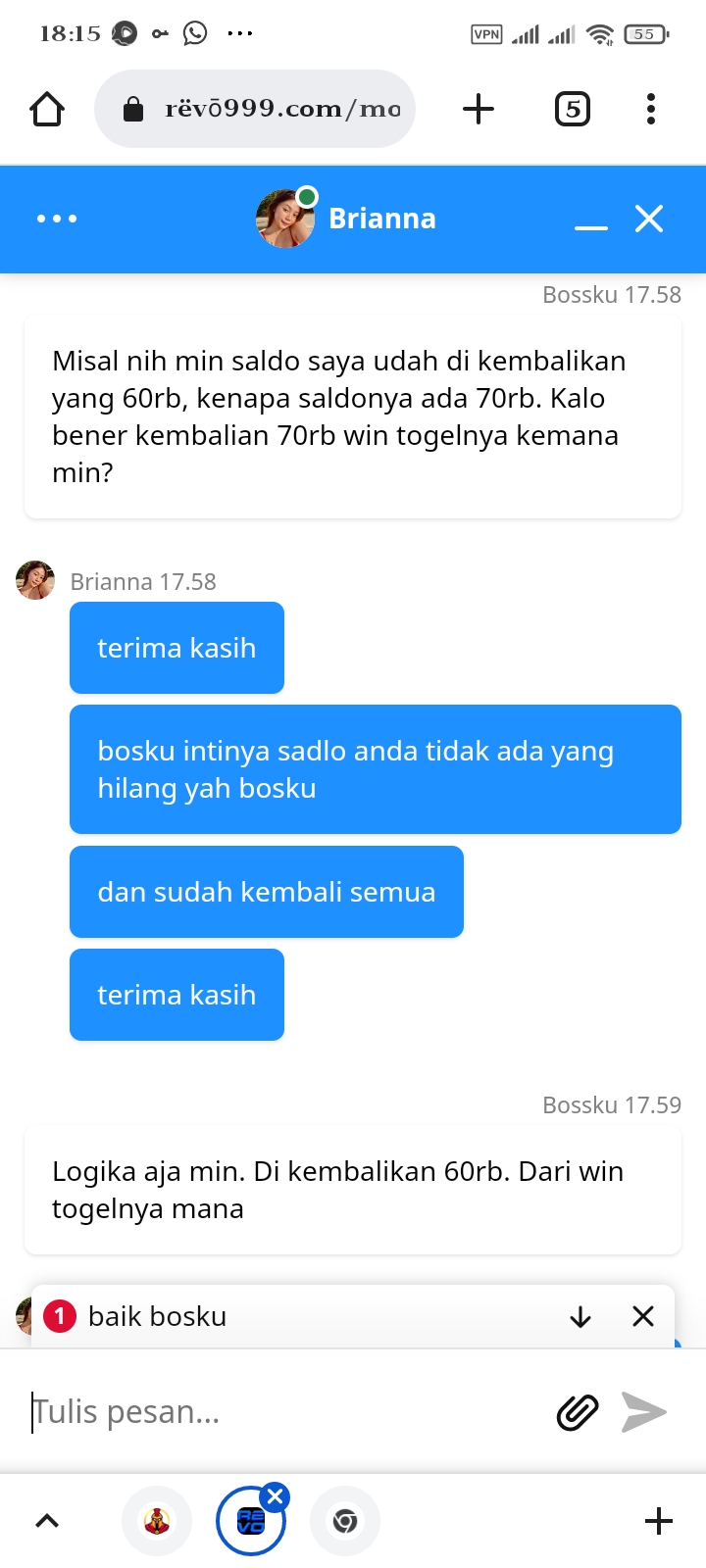Image resolution: width=706 pixels, height=1568 pixels.
Task: Go to the browser home page
Action: 47,109
